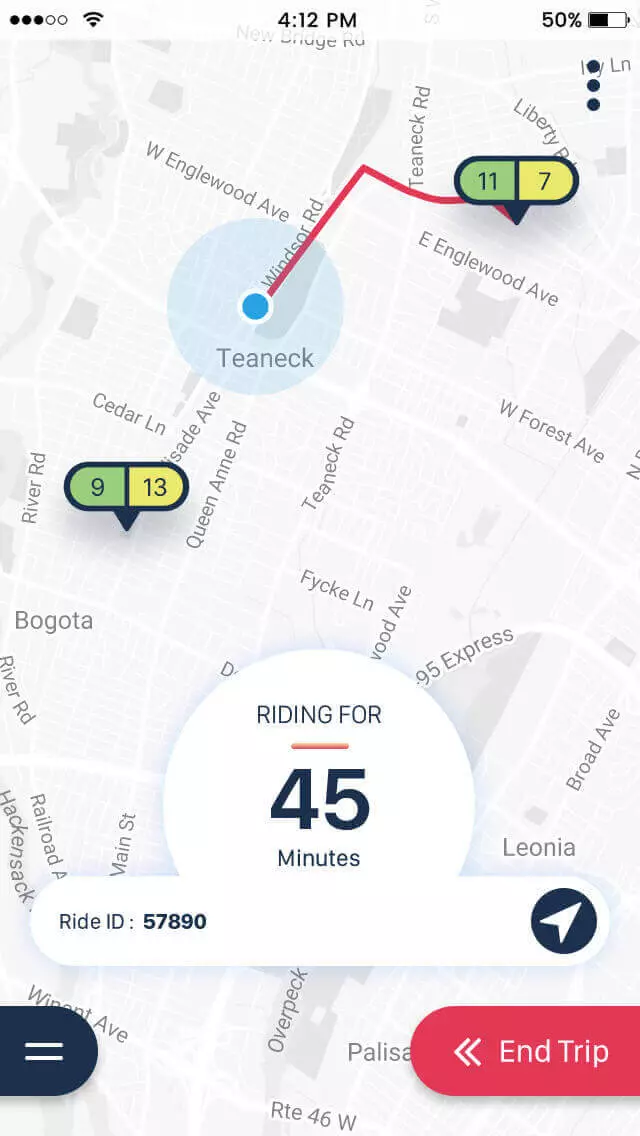Select the station marker showing 11 and 7
This screenshot has height=1136, width=640.
click(x=516, y=182)
